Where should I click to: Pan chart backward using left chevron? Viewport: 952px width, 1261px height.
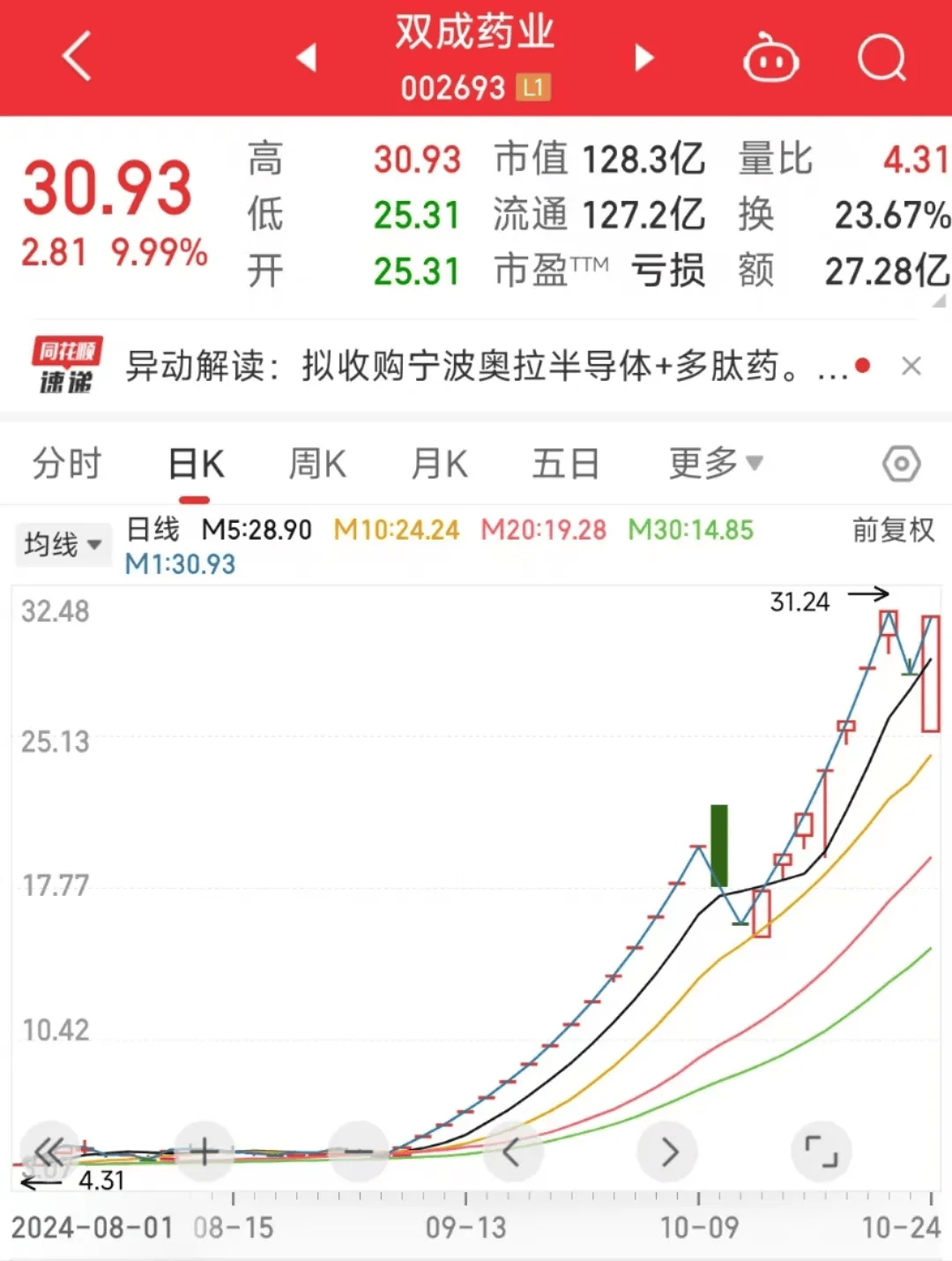tap(514, 1151)
